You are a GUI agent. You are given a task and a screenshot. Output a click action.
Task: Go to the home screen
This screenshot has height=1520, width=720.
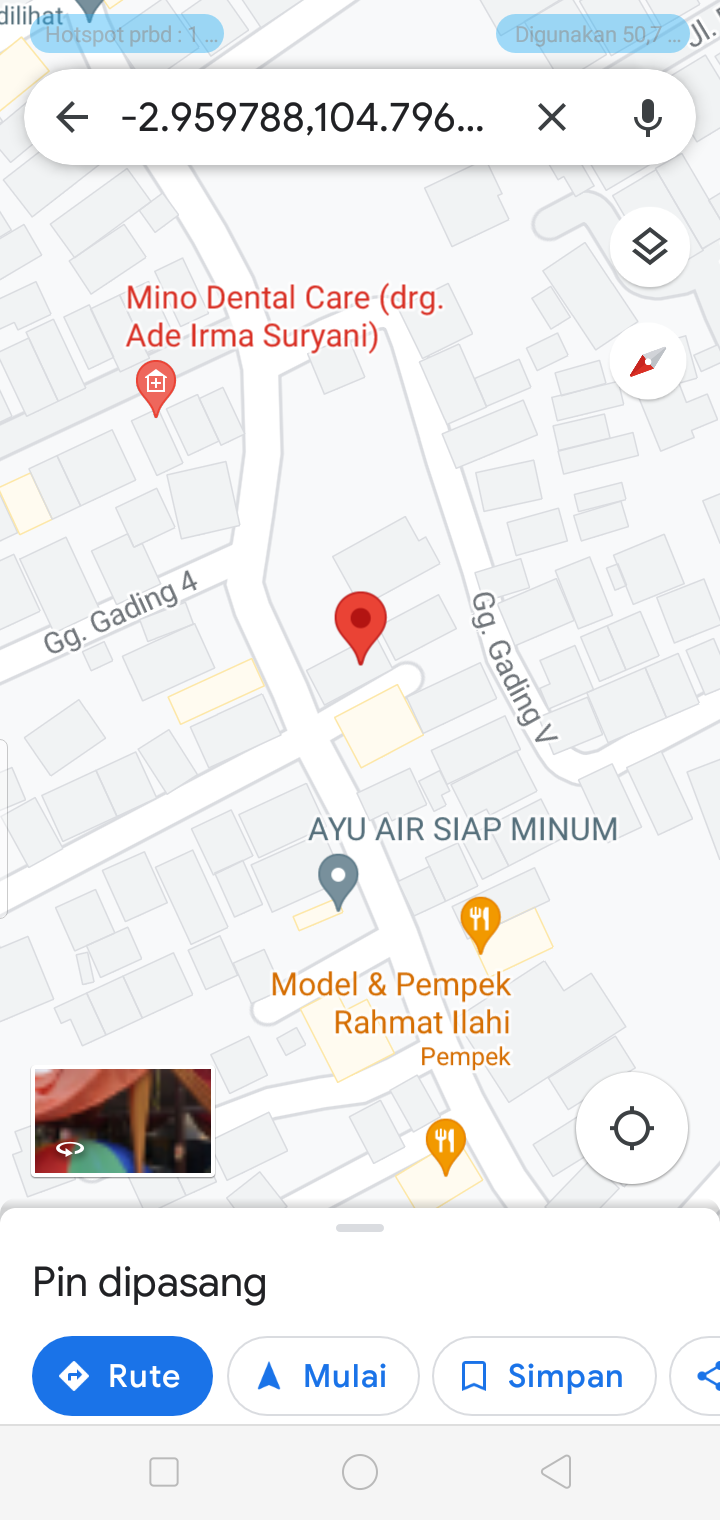click(x=360, y=1472)
